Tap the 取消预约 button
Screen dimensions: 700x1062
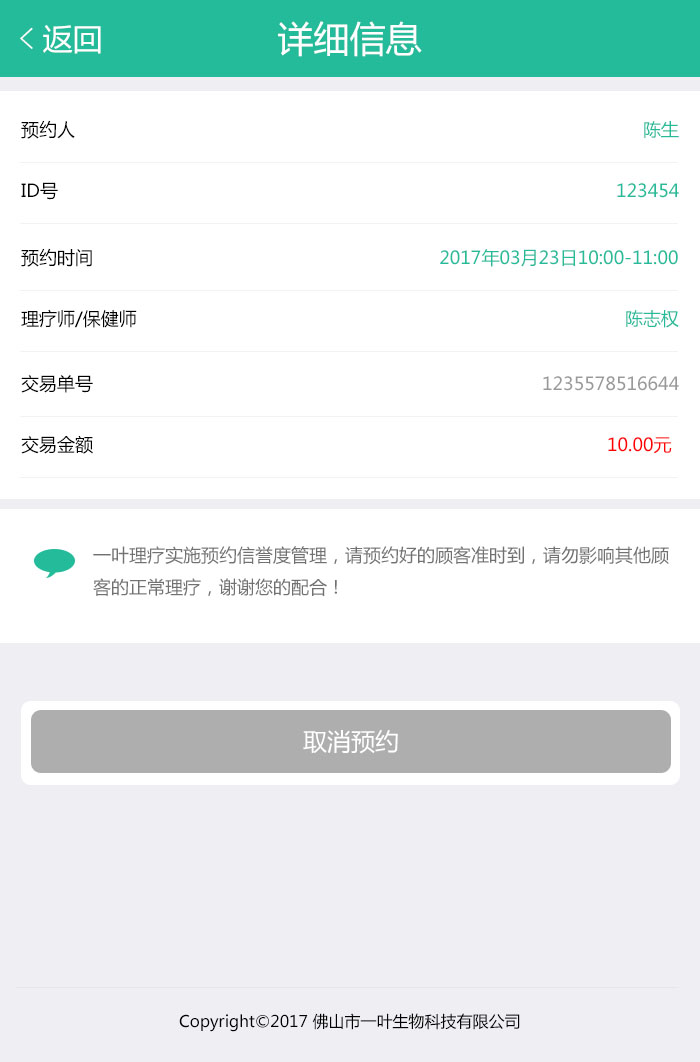point(350,742)
